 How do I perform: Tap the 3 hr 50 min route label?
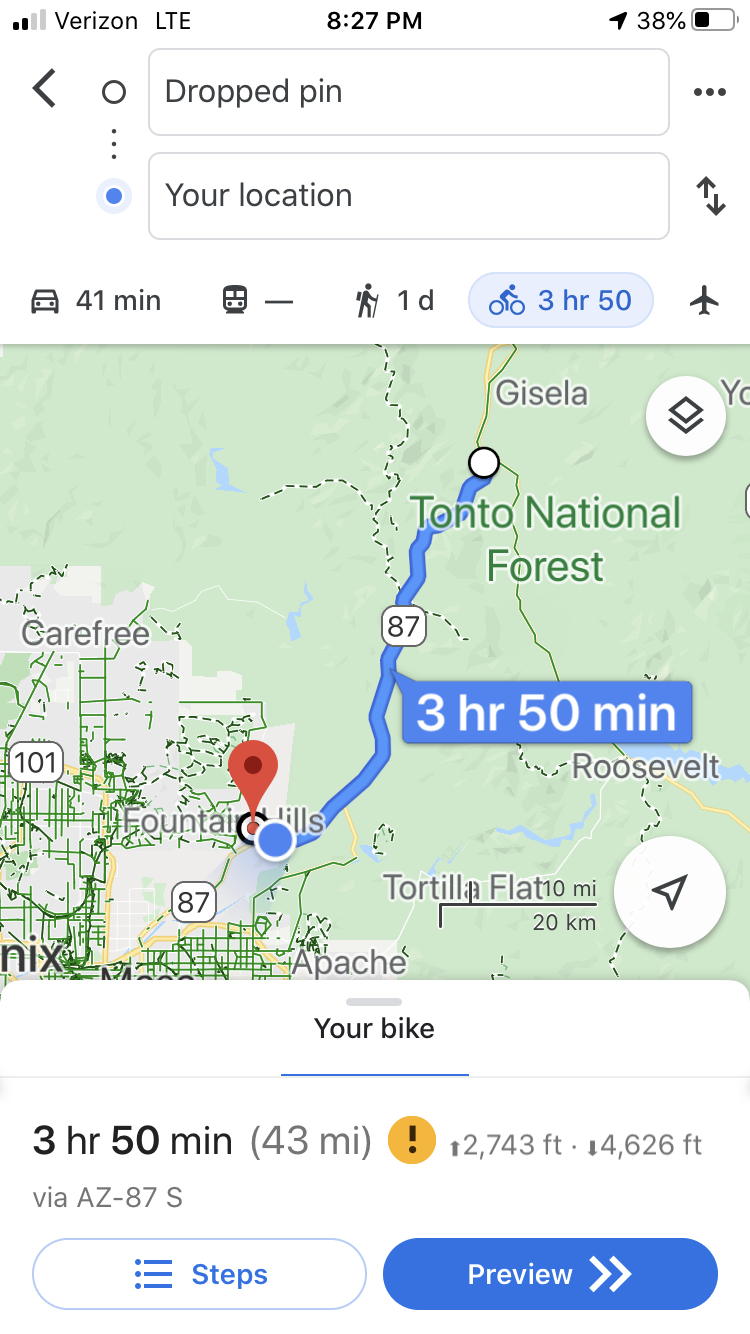coord(546,713)
